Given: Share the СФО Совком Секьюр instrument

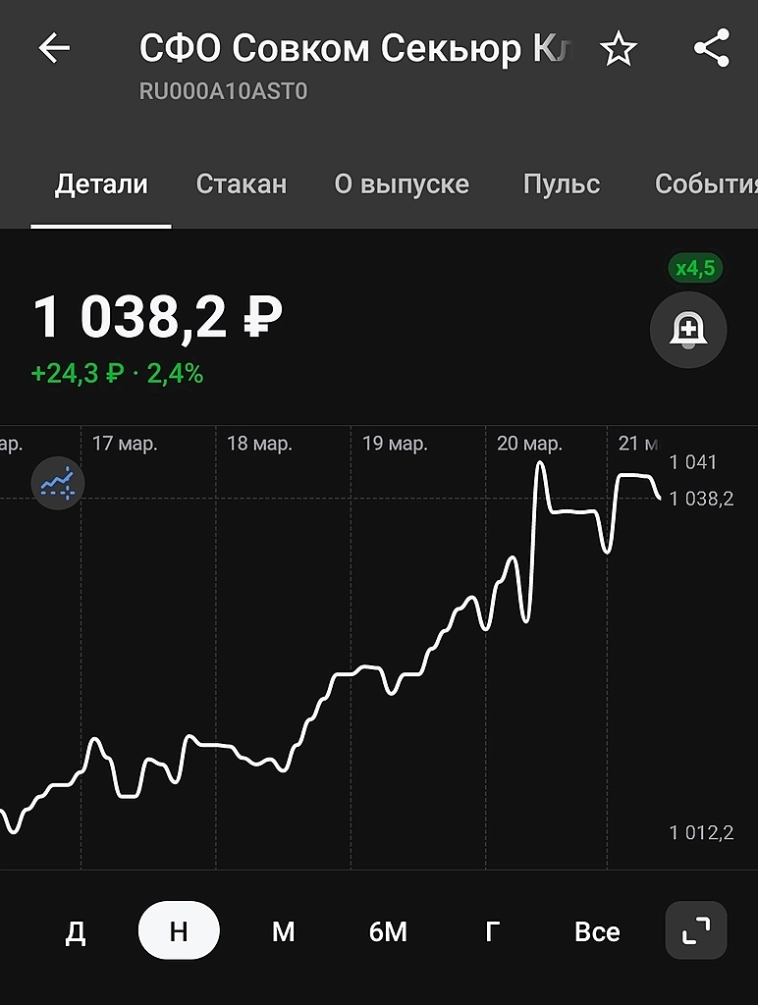Looking at the screenshot, I should (x=713, y=47).
